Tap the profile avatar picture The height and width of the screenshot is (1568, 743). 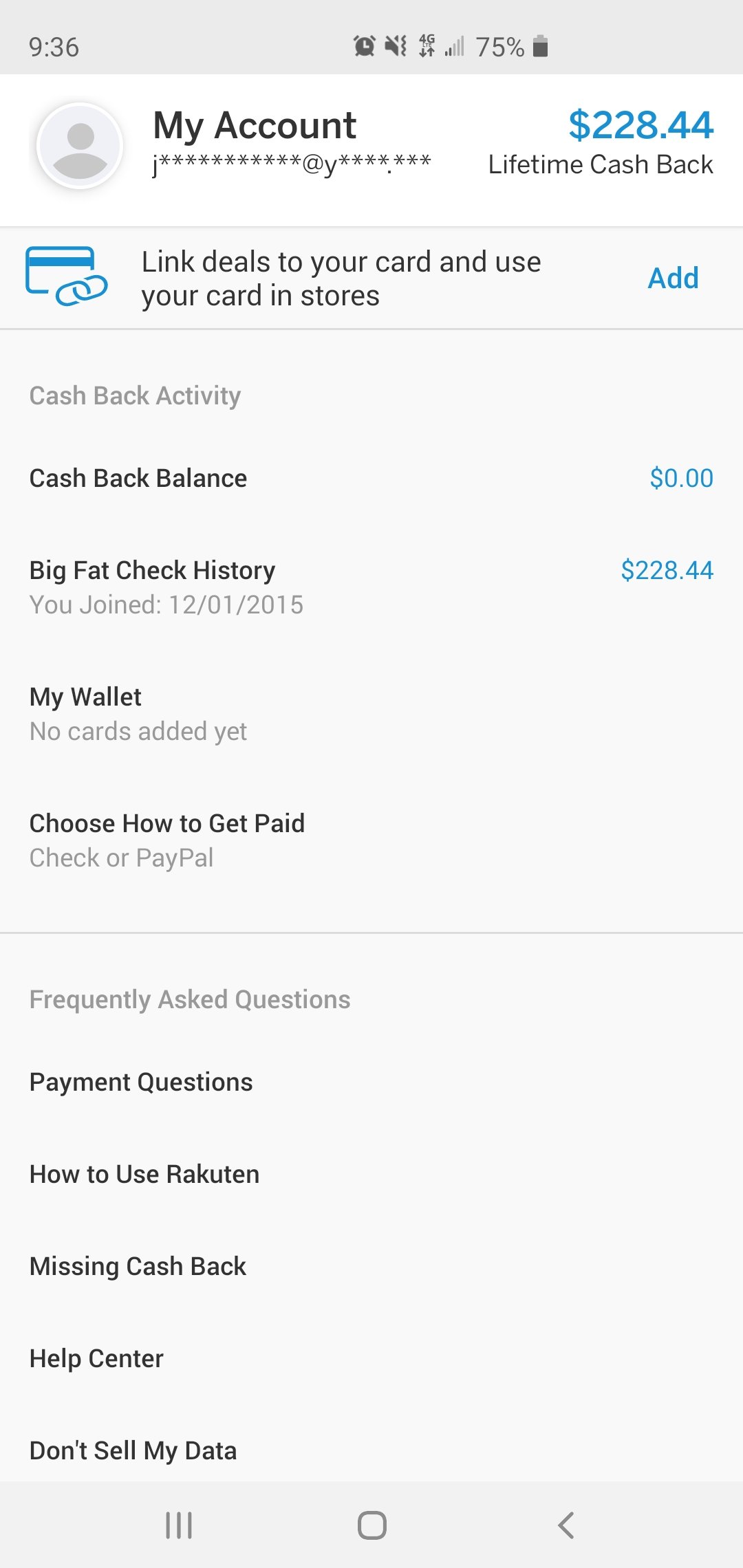pyautogui.click(x=80, y=146)
